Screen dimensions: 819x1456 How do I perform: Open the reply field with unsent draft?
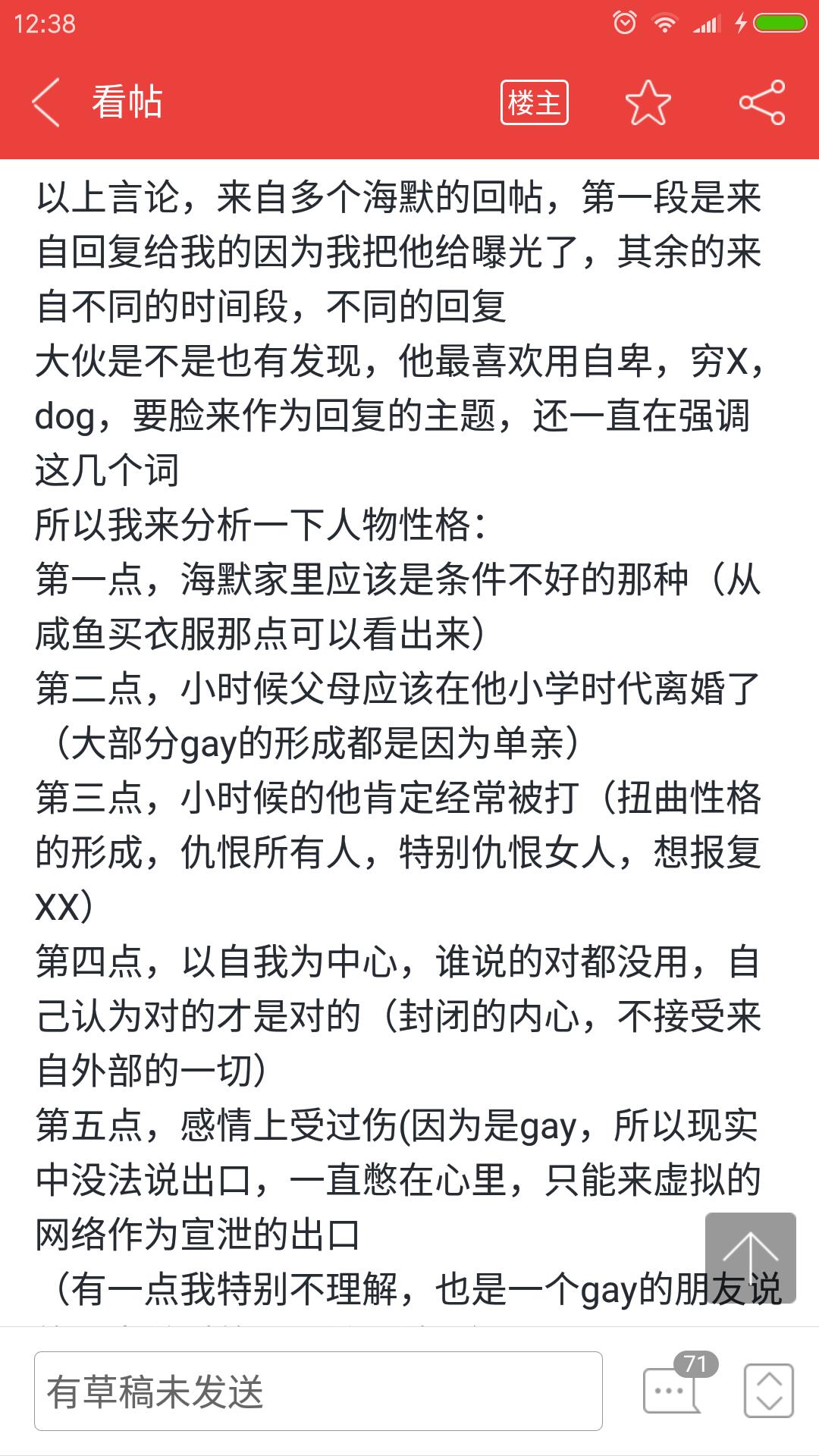318,1391
